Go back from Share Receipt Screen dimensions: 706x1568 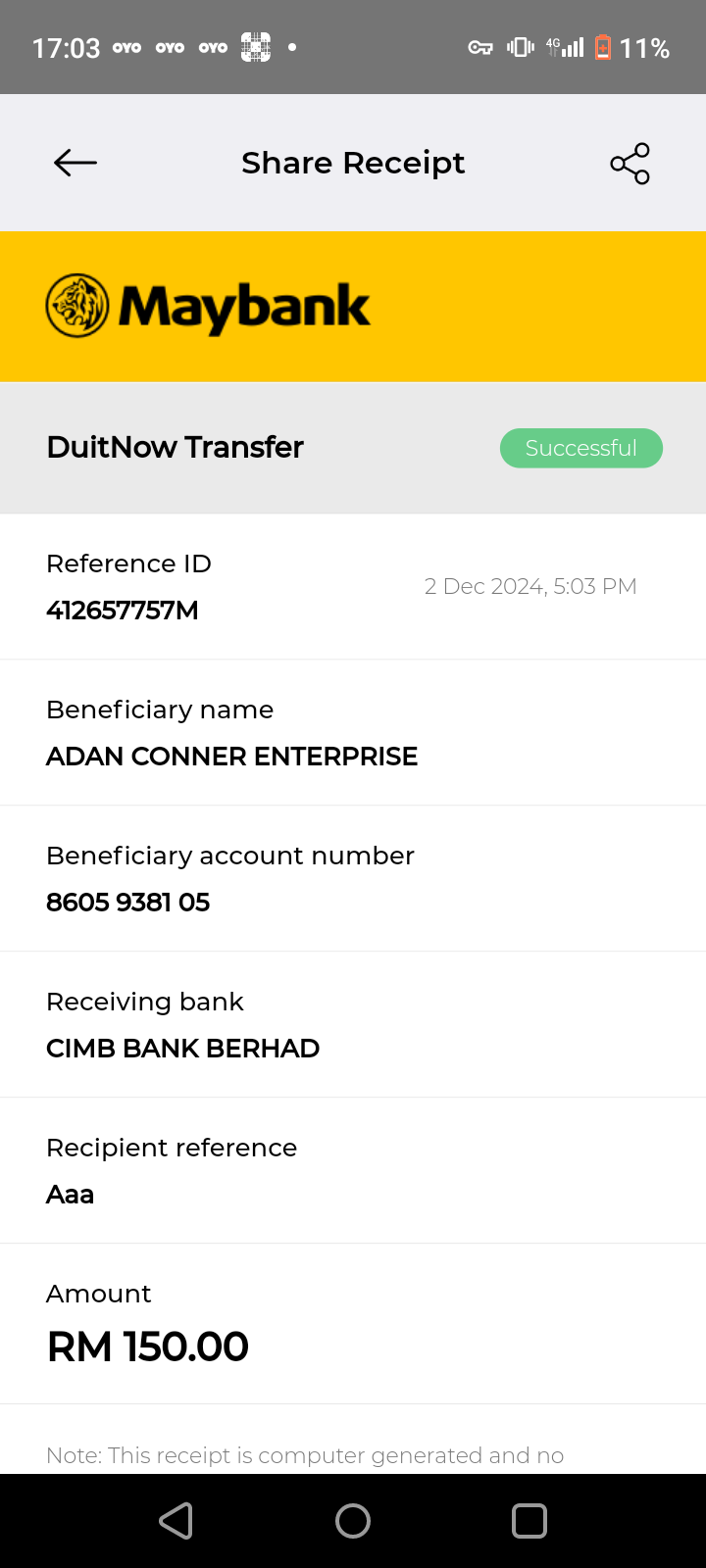point(76,163)
